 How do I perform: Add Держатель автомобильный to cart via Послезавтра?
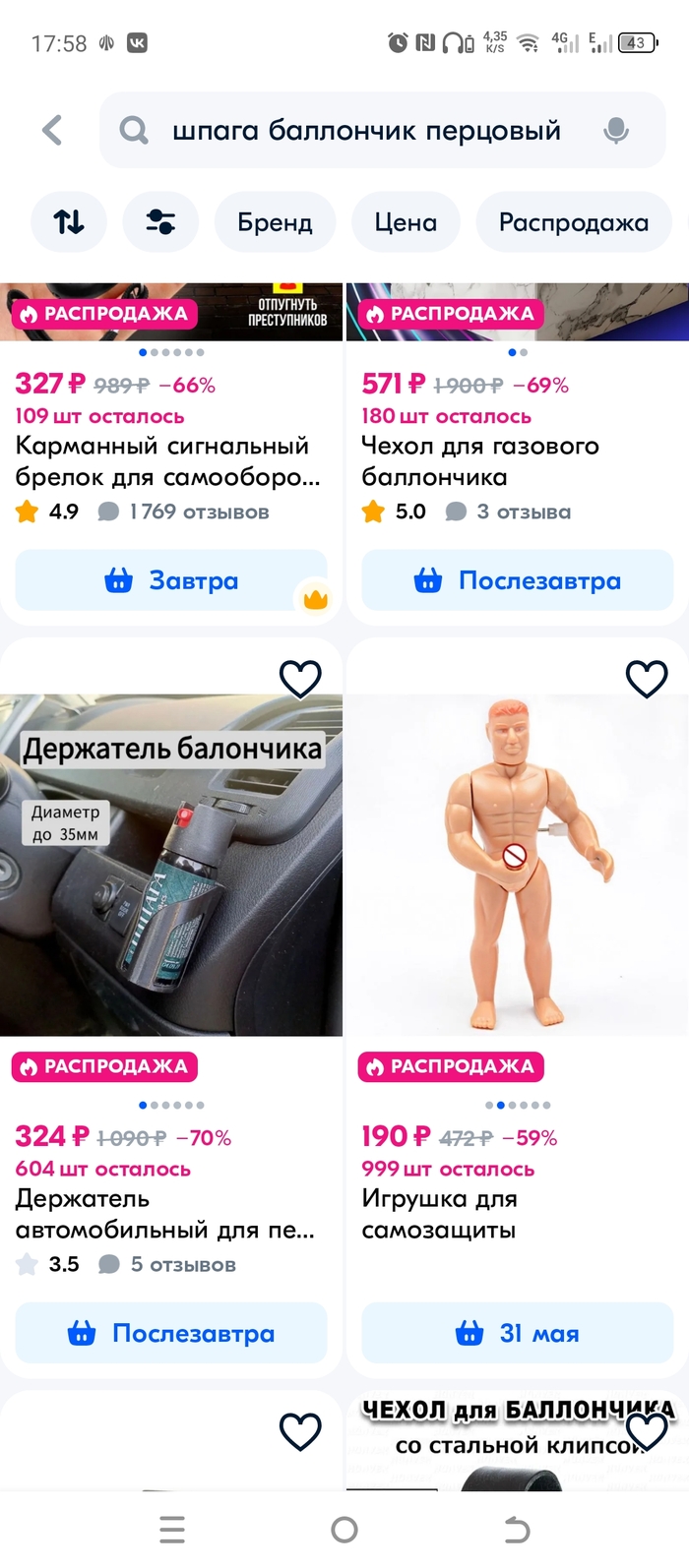[171, 1333]
